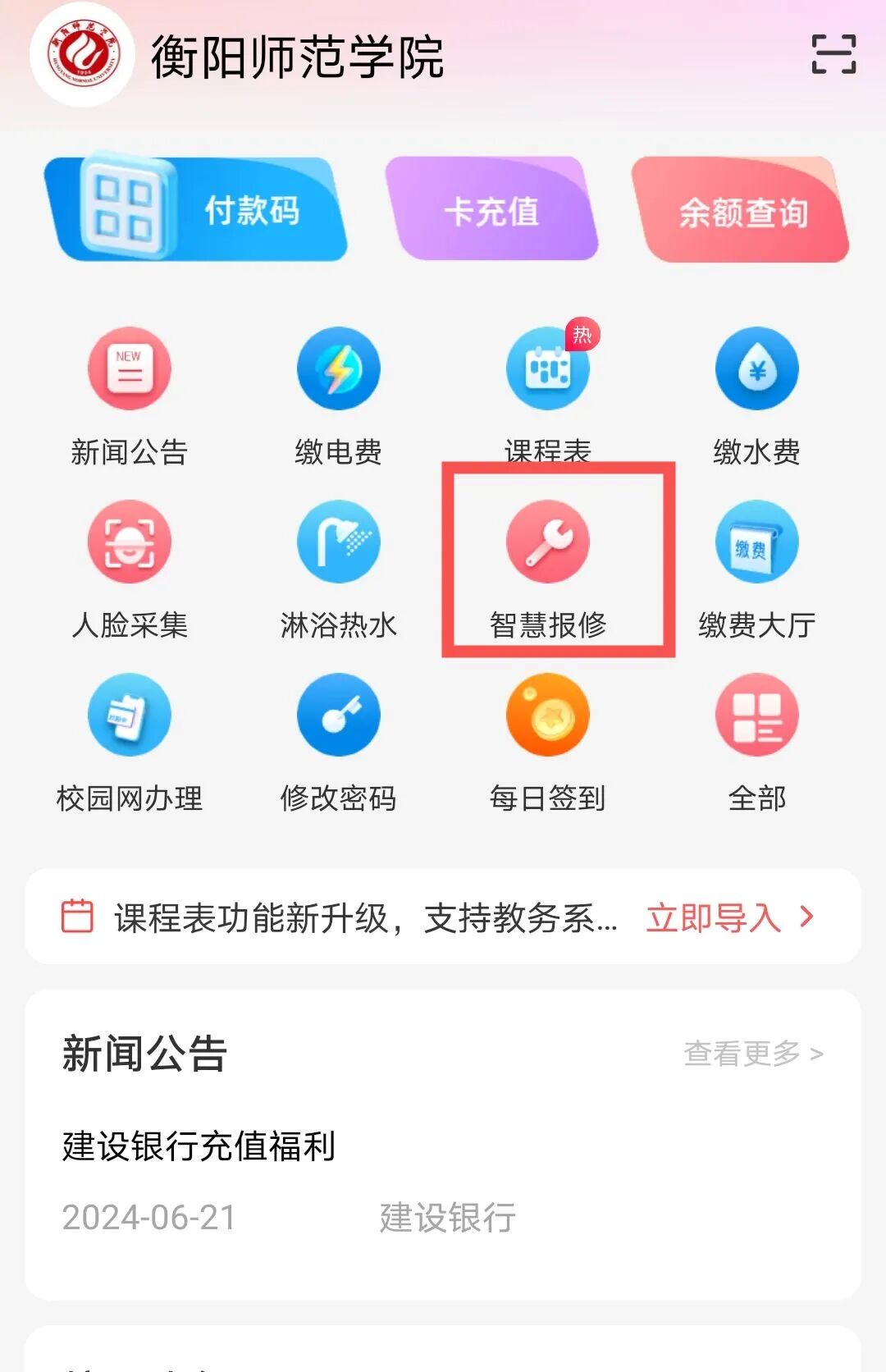This screenshot has height=1372, width=886.
Task: Tap 卡充值 to recharge the card
Action: pyautogui.click(x=491, y=210)
